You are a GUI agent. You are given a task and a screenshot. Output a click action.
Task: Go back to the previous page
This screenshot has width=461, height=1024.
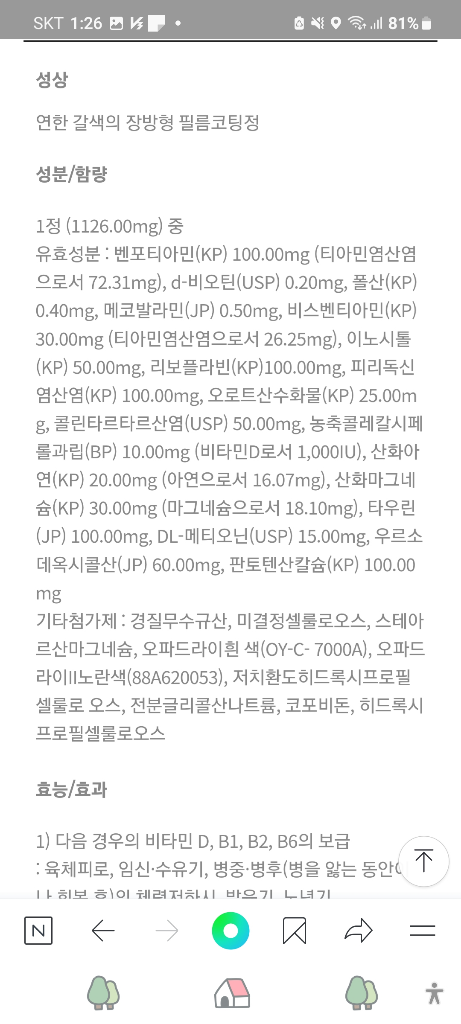(103, 931)
